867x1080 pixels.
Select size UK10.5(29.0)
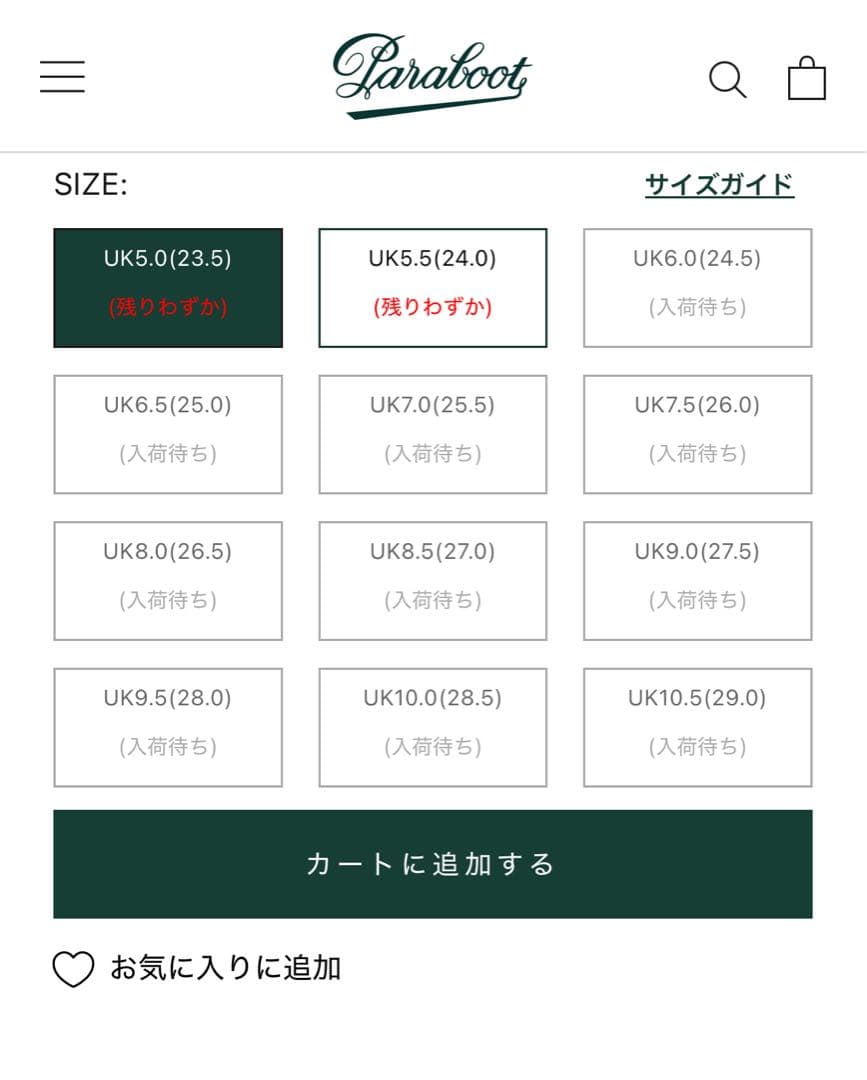point(697,726)
